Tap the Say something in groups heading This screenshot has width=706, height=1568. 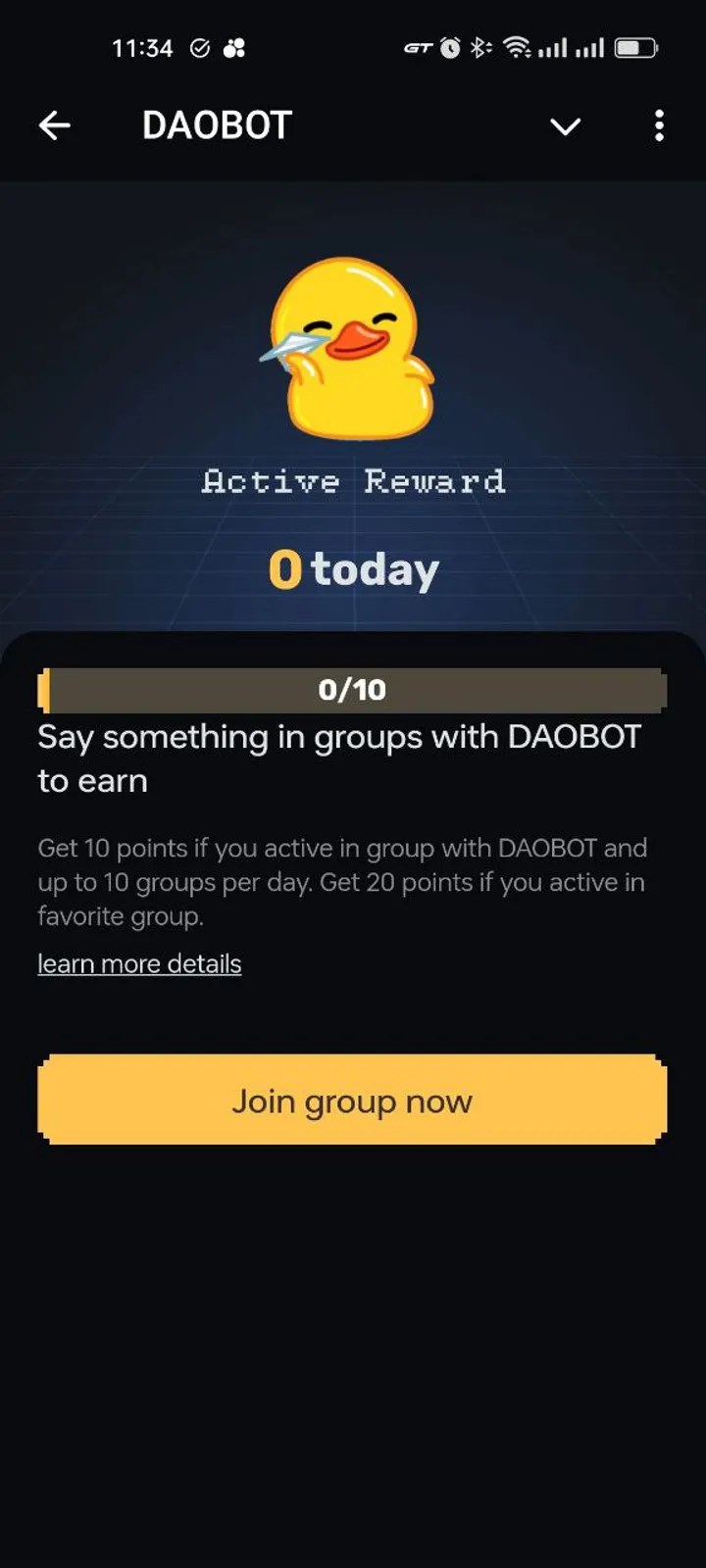338,758
